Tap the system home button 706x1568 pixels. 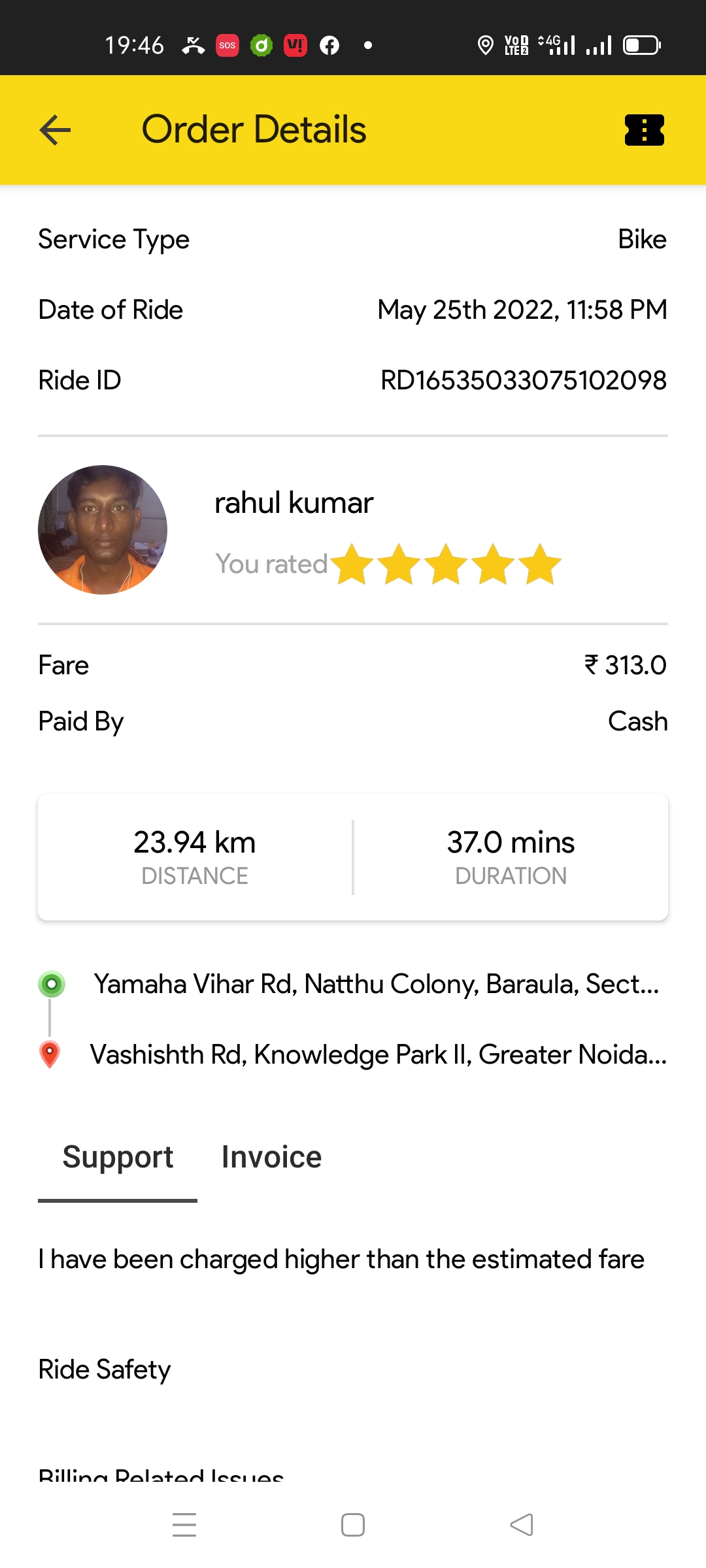pyautogui.click(x=353, y=1525)
